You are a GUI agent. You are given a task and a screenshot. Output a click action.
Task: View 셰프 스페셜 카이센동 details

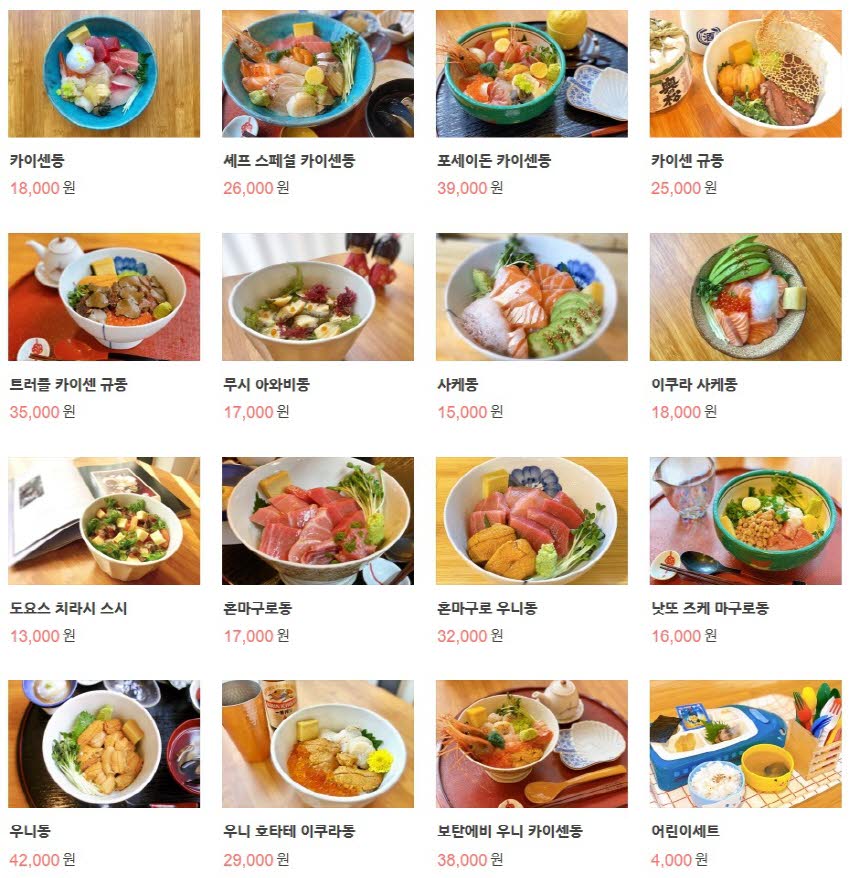317,74
